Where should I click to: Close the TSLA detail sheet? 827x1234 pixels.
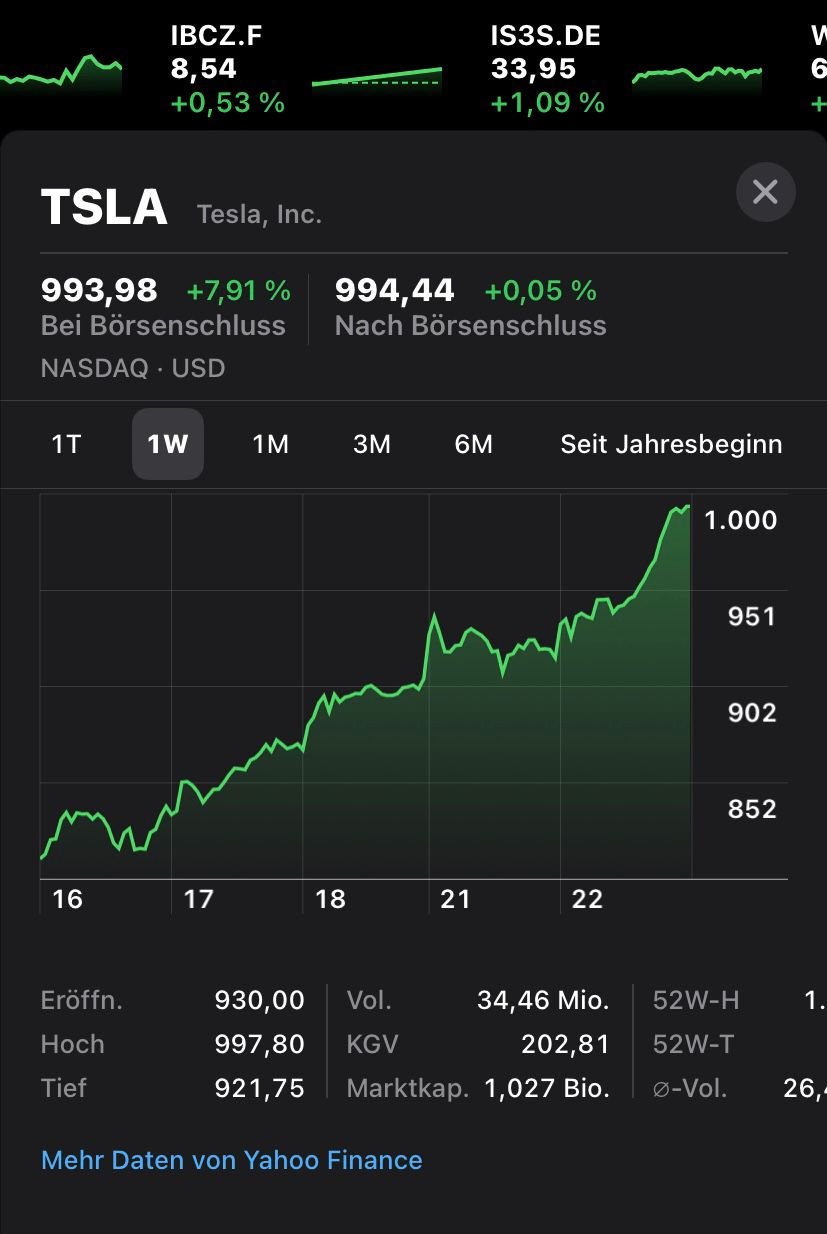pos(765,192)
